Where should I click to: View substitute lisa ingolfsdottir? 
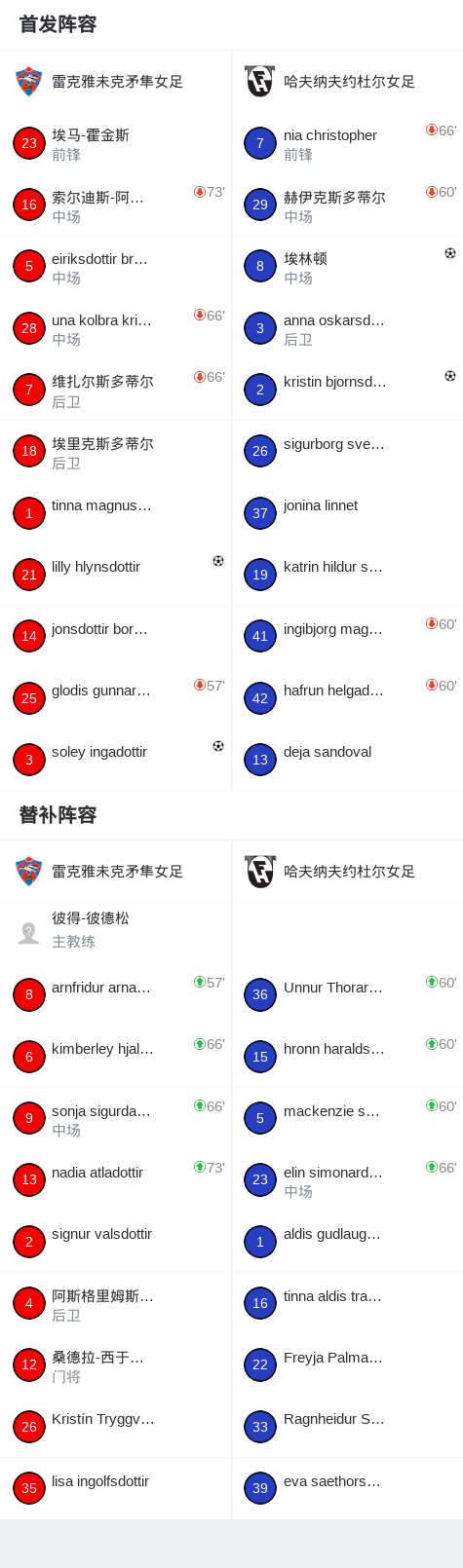point(115,1488)
